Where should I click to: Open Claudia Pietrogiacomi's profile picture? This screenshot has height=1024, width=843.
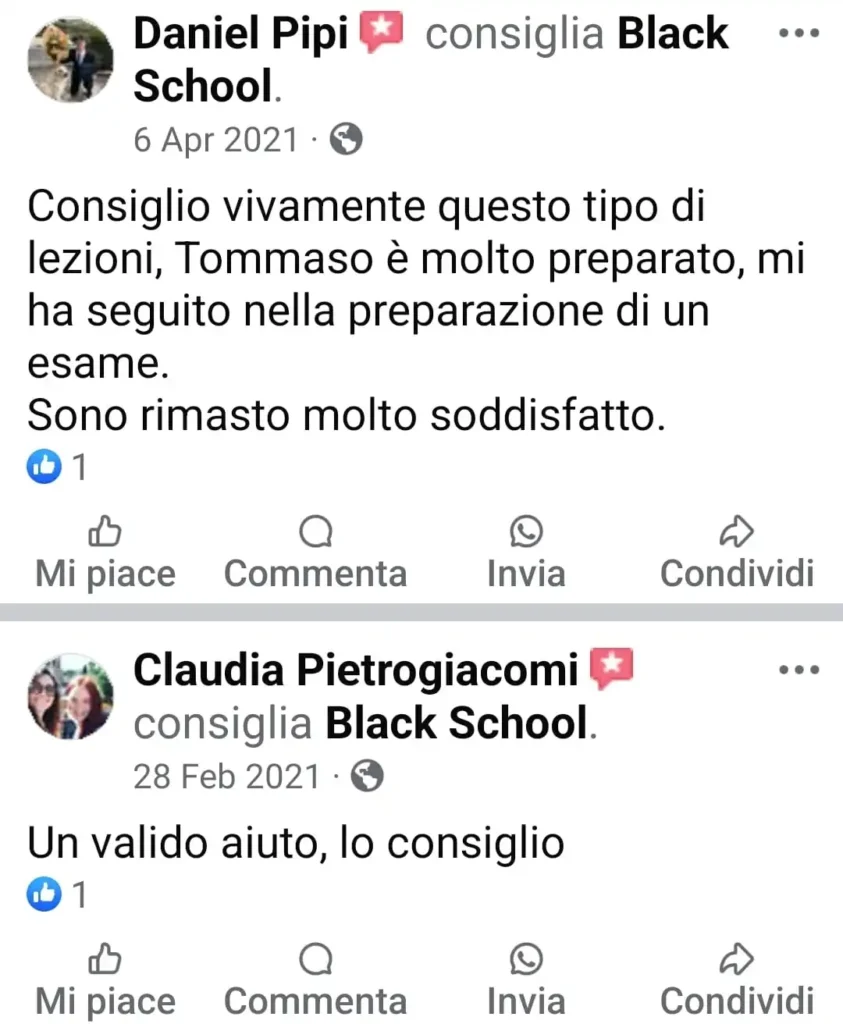point(70,697)
